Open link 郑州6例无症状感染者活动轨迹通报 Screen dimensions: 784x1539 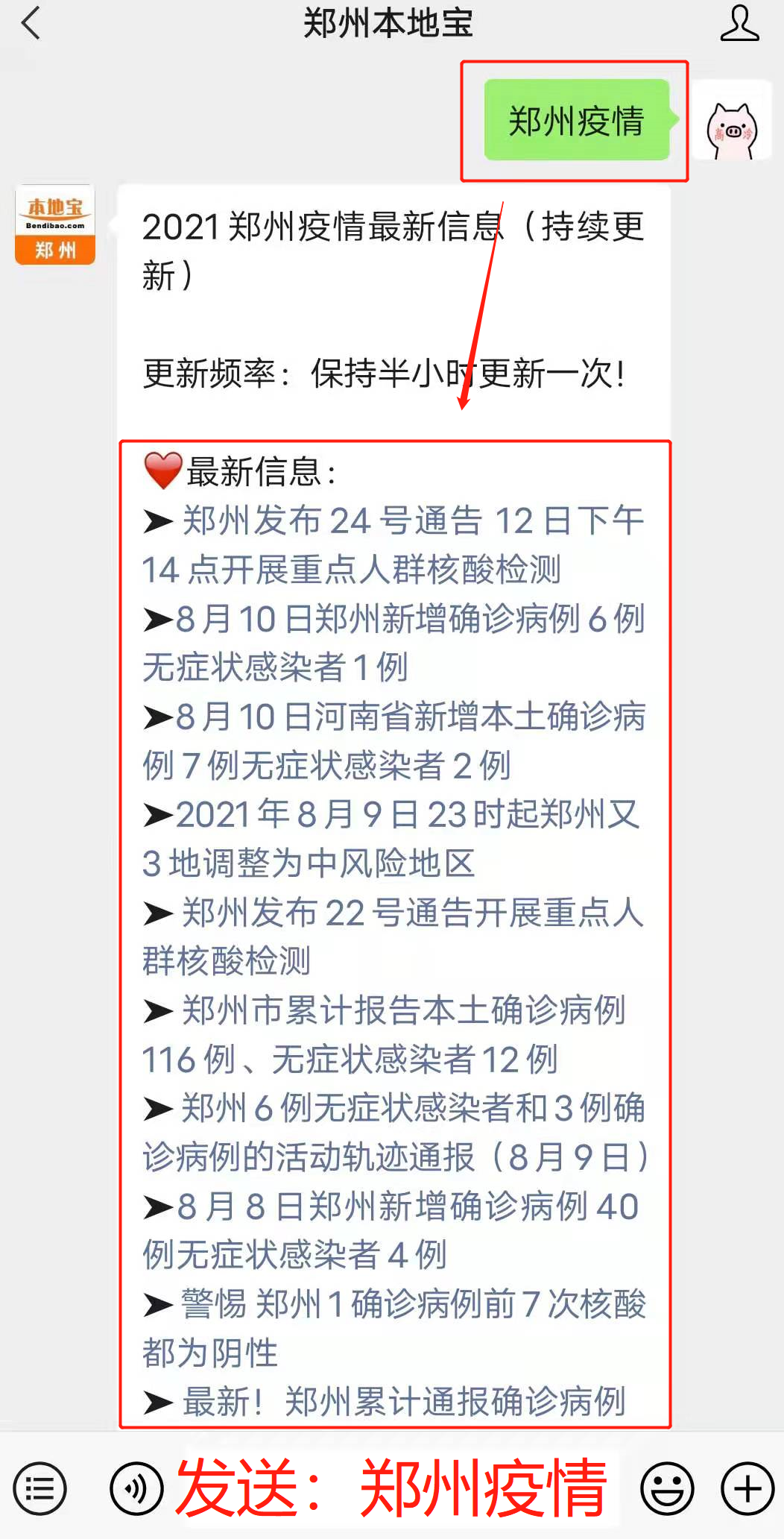(395, 1133)
